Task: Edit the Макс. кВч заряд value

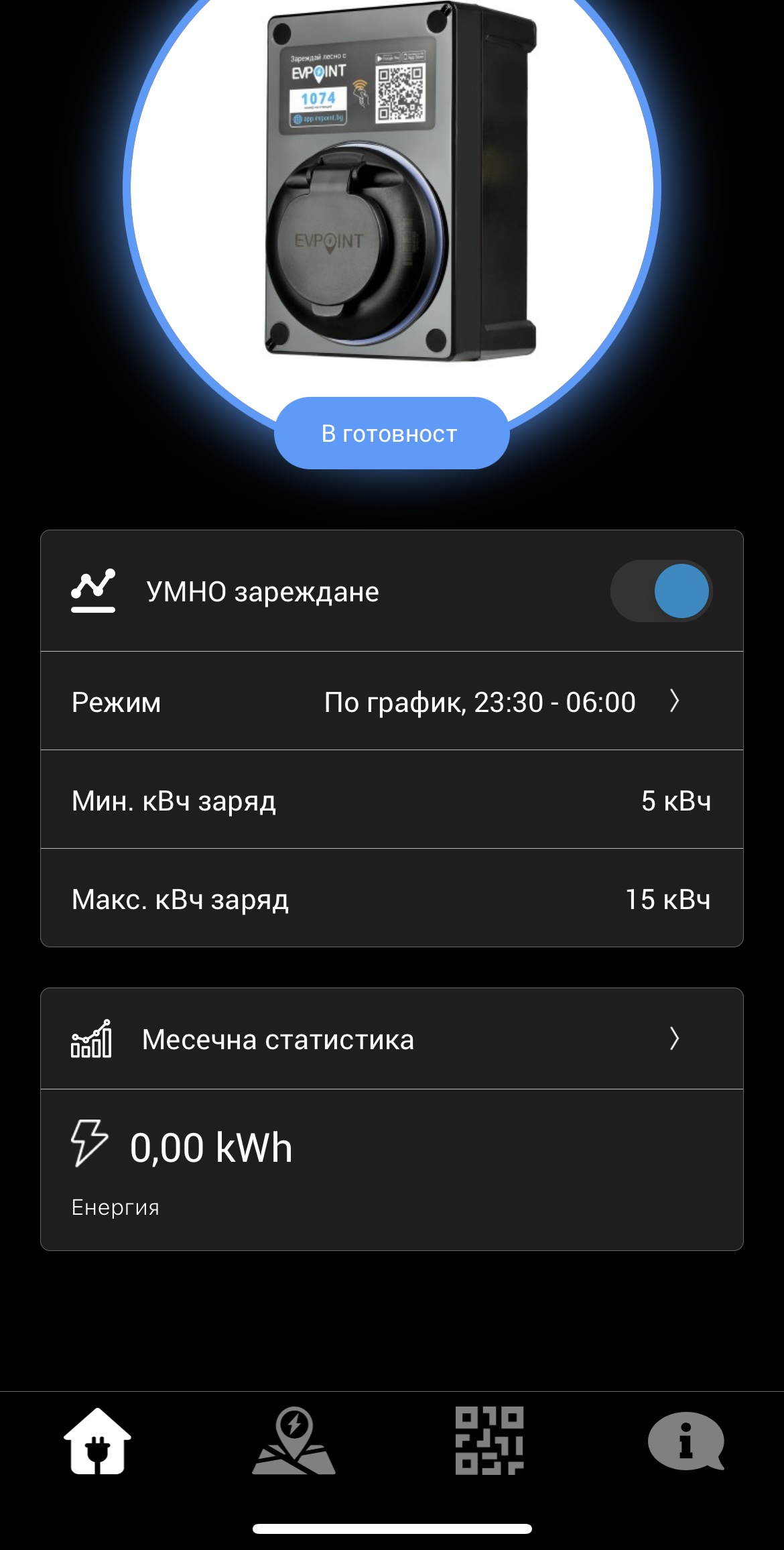Action: 667,899
